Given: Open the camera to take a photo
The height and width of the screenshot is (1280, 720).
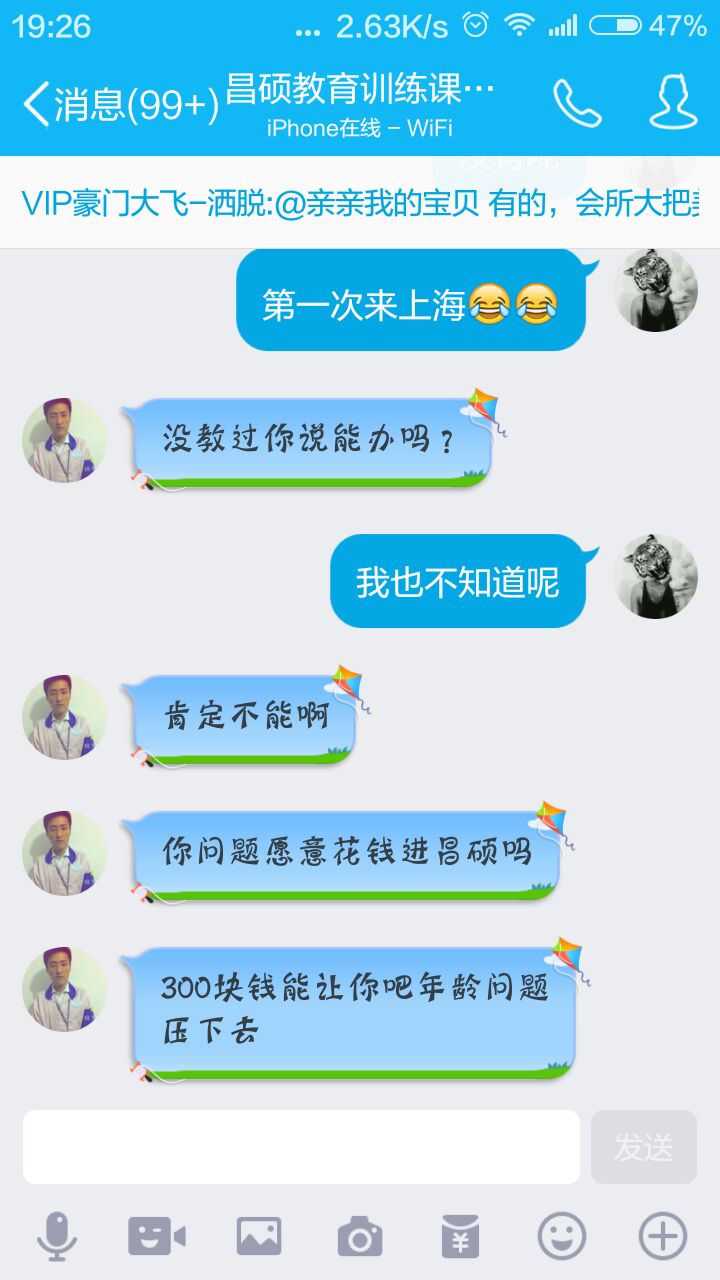Looking at the screenshot, I should [360, 1237].
